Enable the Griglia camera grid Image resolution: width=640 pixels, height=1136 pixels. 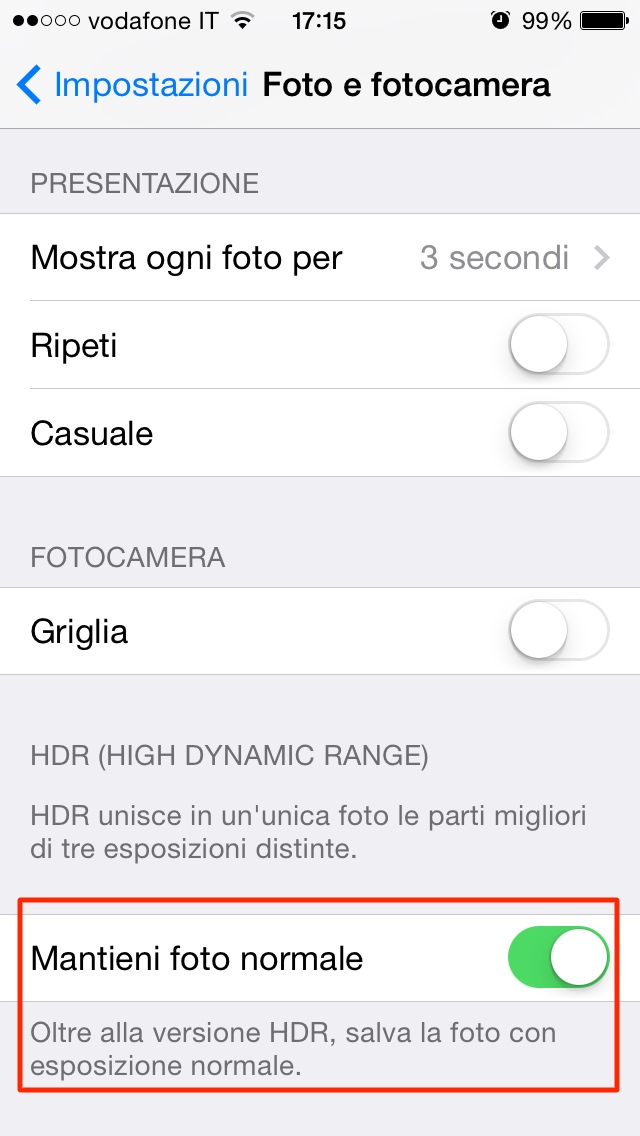pyautogui.click(x=558, y=631)
